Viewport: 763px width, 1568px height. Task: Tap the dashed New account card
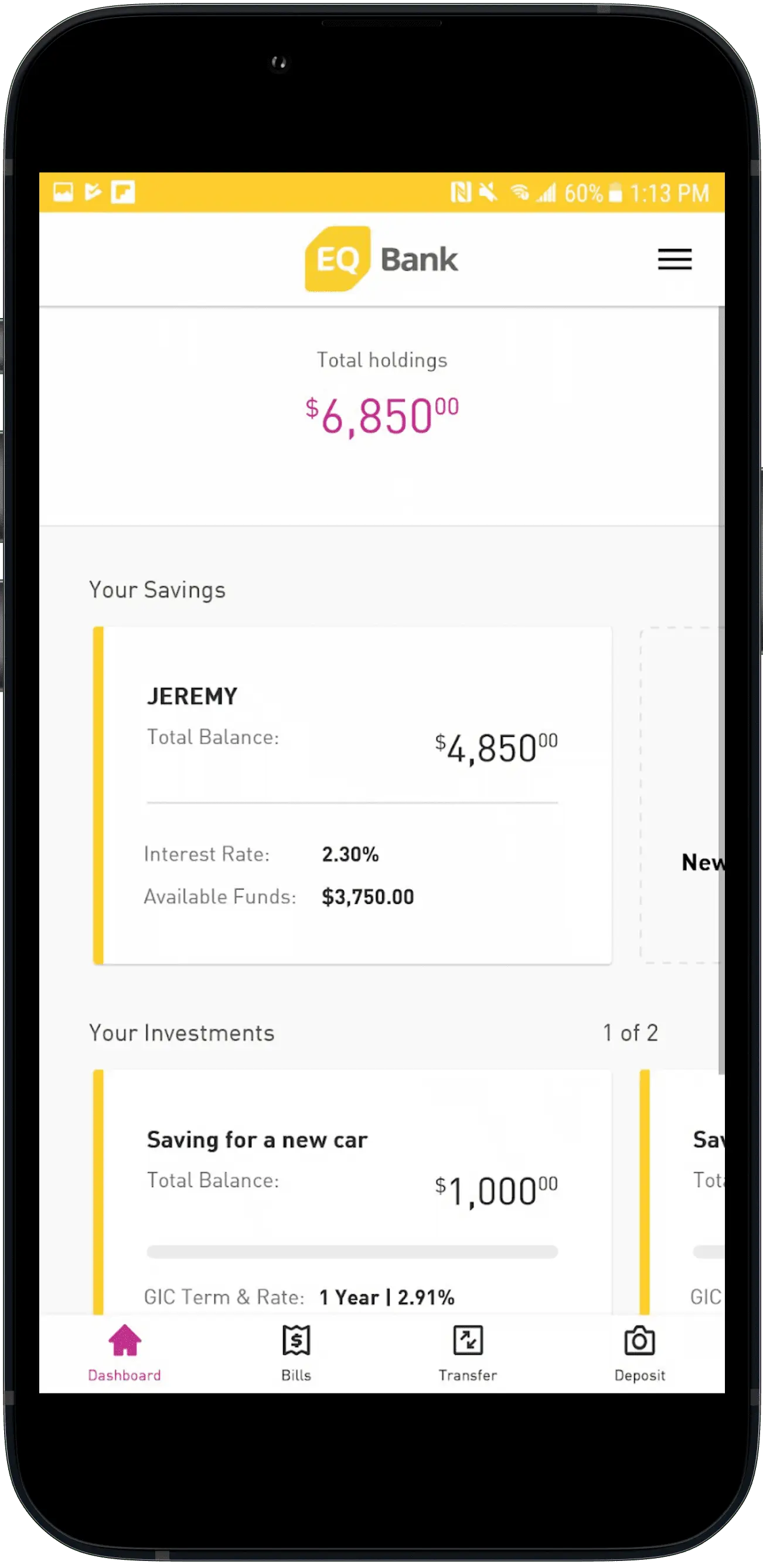click(682, 795)
